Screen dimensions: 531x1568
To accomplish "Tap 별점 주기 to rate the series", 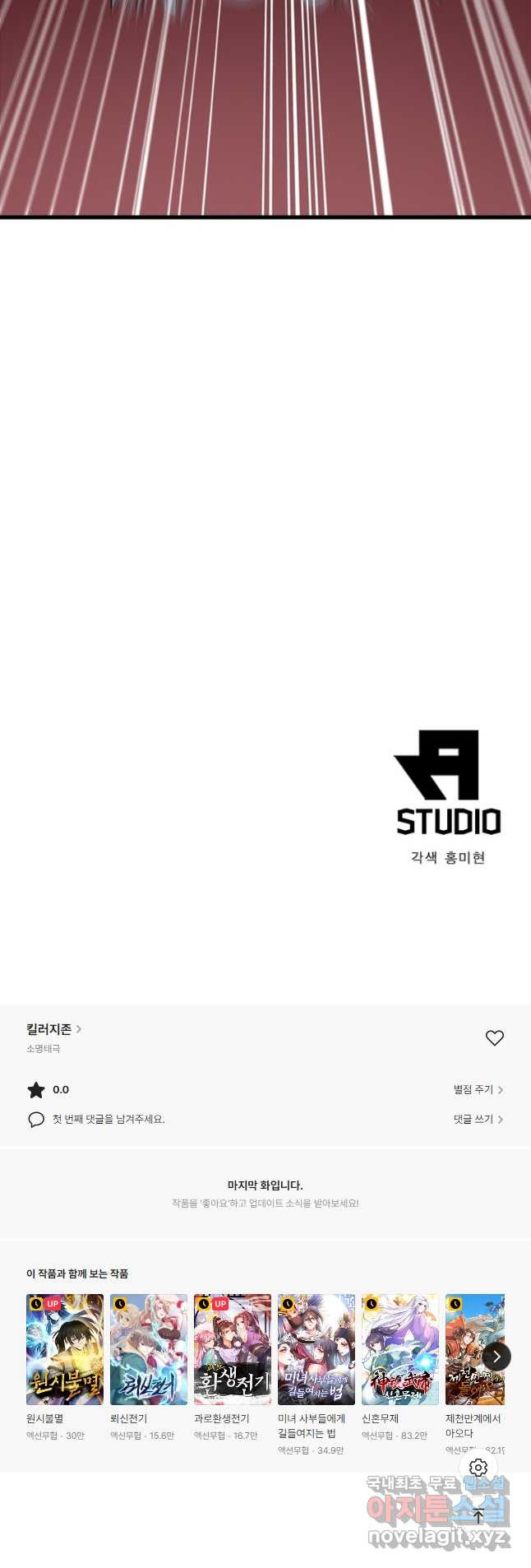I will click(478, 1089).
